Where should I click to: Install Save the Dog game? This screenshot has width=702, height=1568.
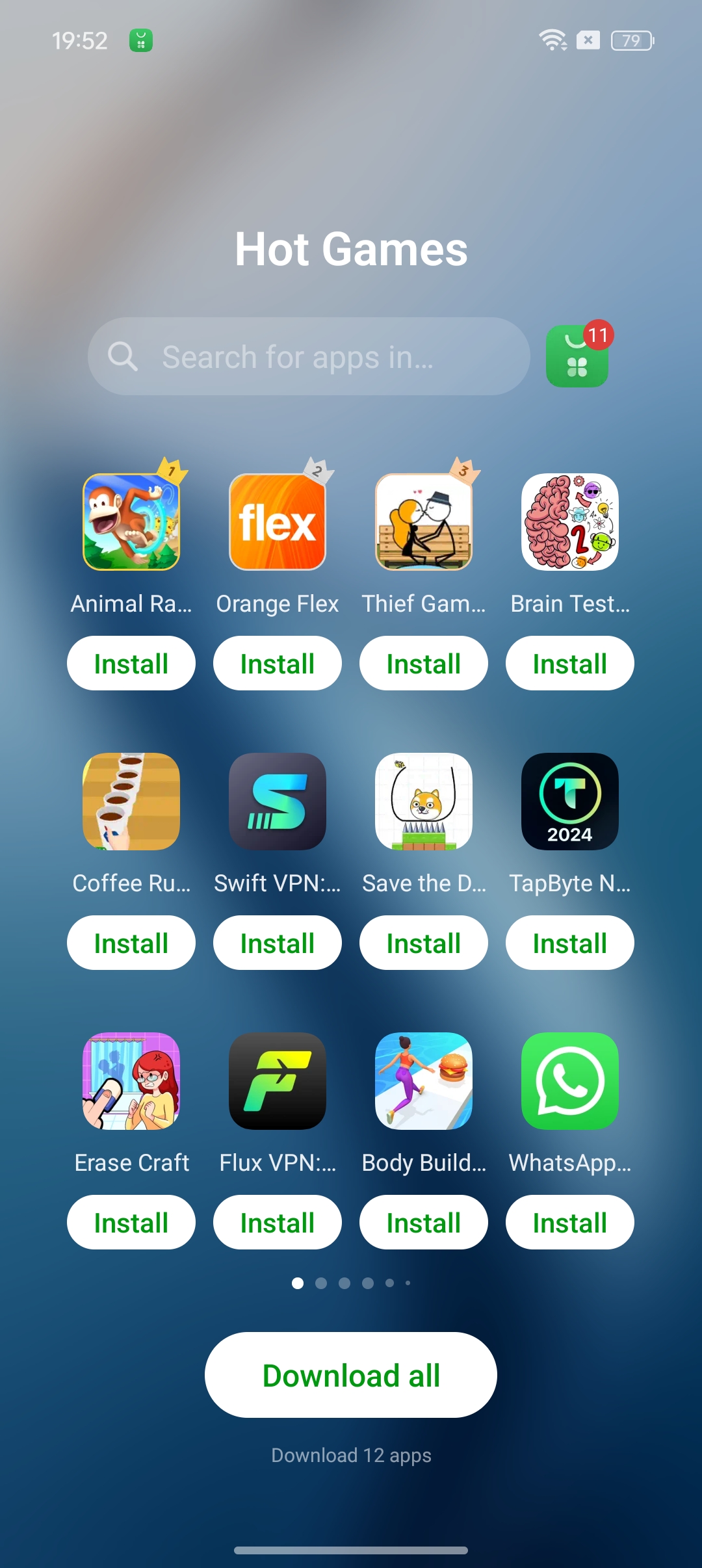[x=424, y=943]
